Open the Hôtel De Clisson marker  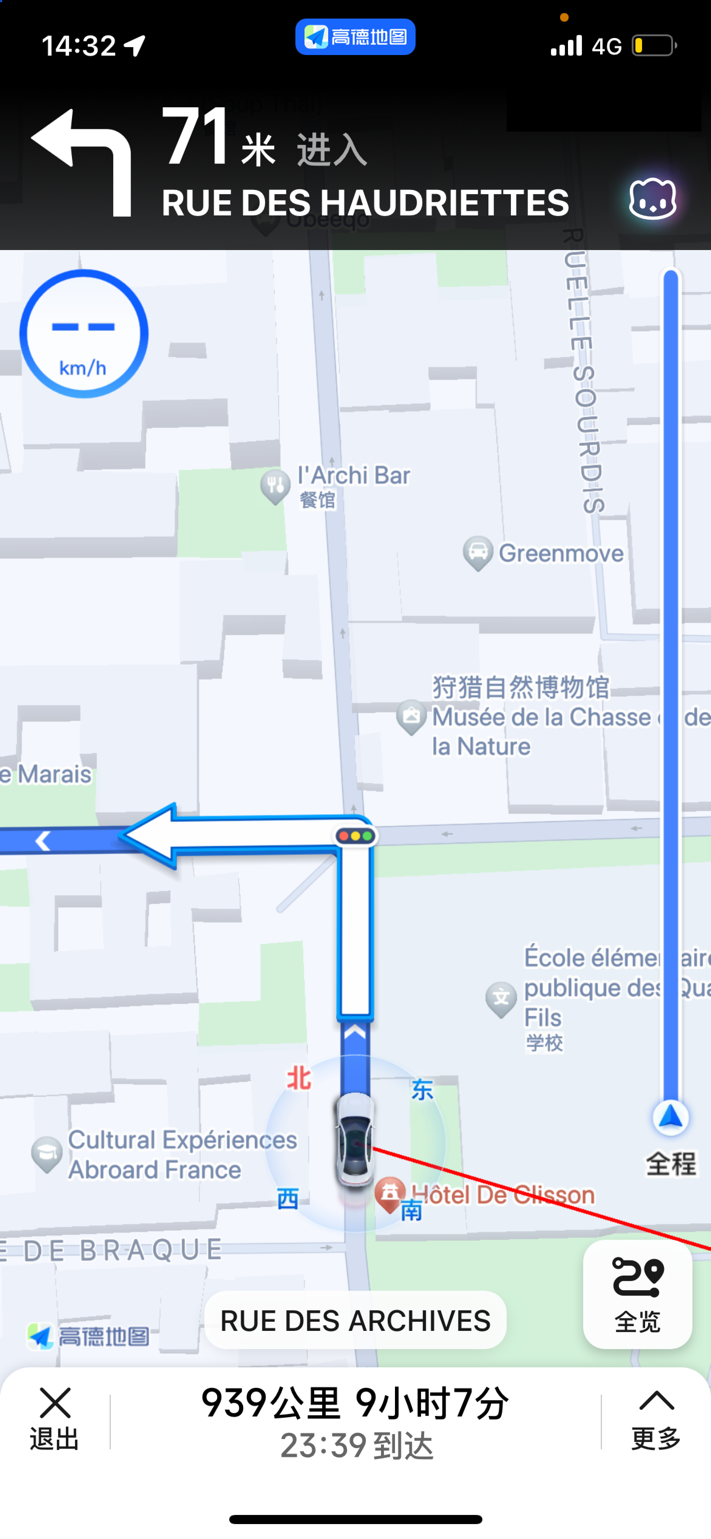pos(389,1193)
